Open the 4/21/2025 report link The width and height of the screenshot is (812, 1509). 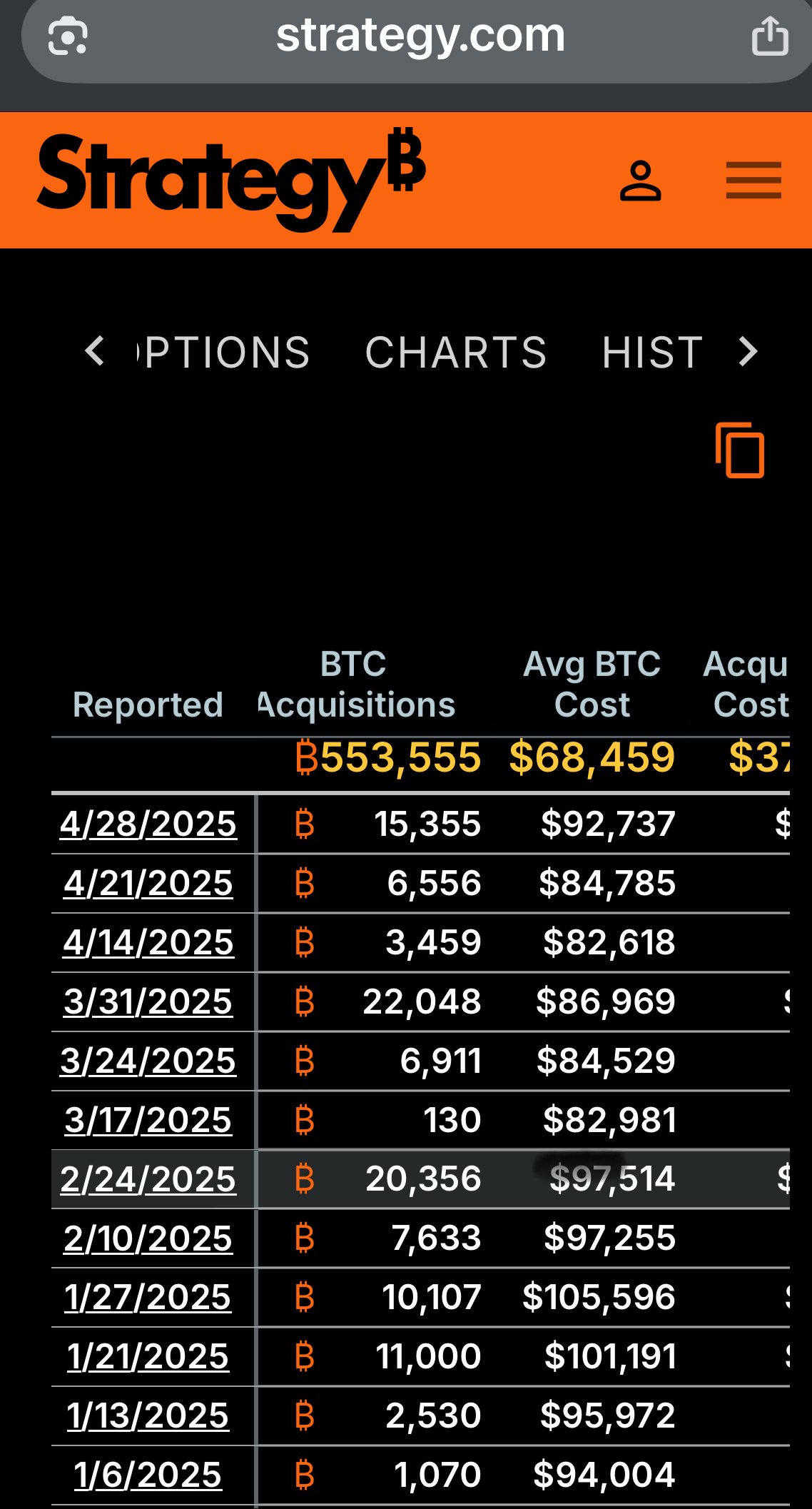148,883
